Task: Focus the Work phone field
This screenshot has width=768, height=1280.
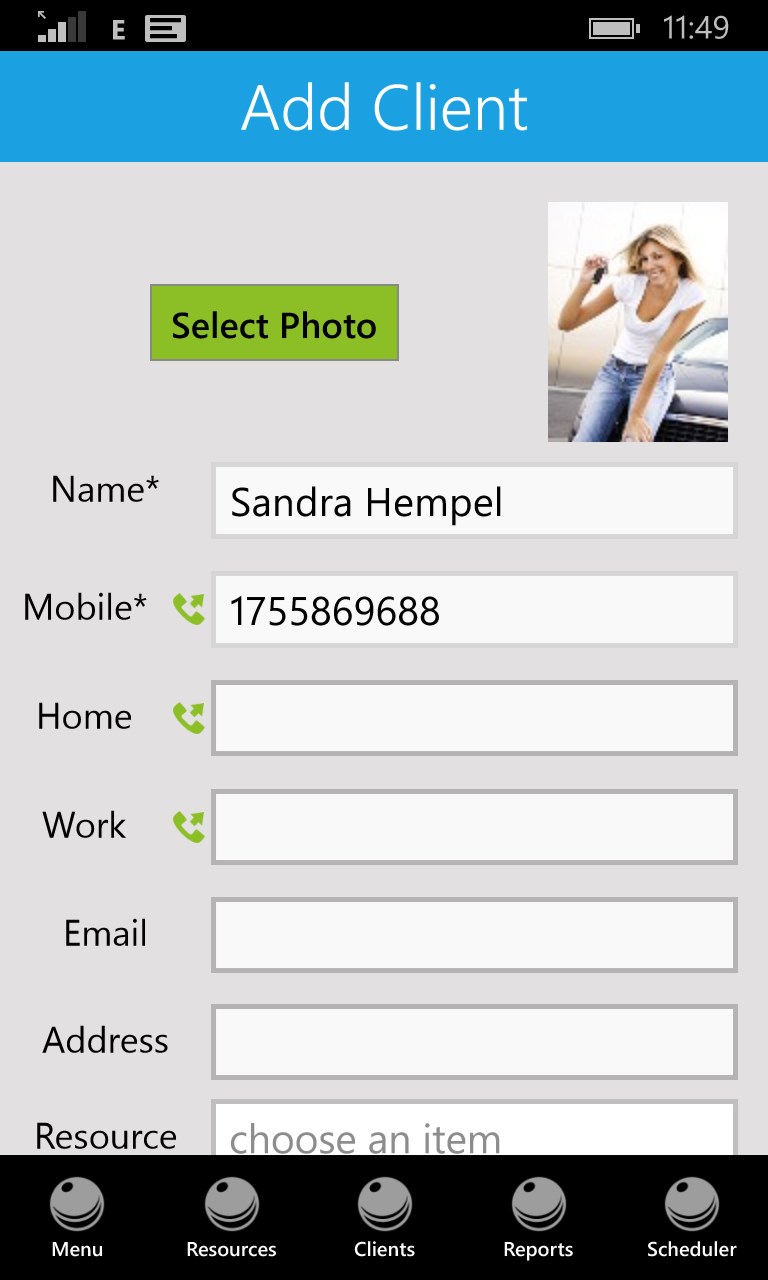Action: tap(474, 826)
